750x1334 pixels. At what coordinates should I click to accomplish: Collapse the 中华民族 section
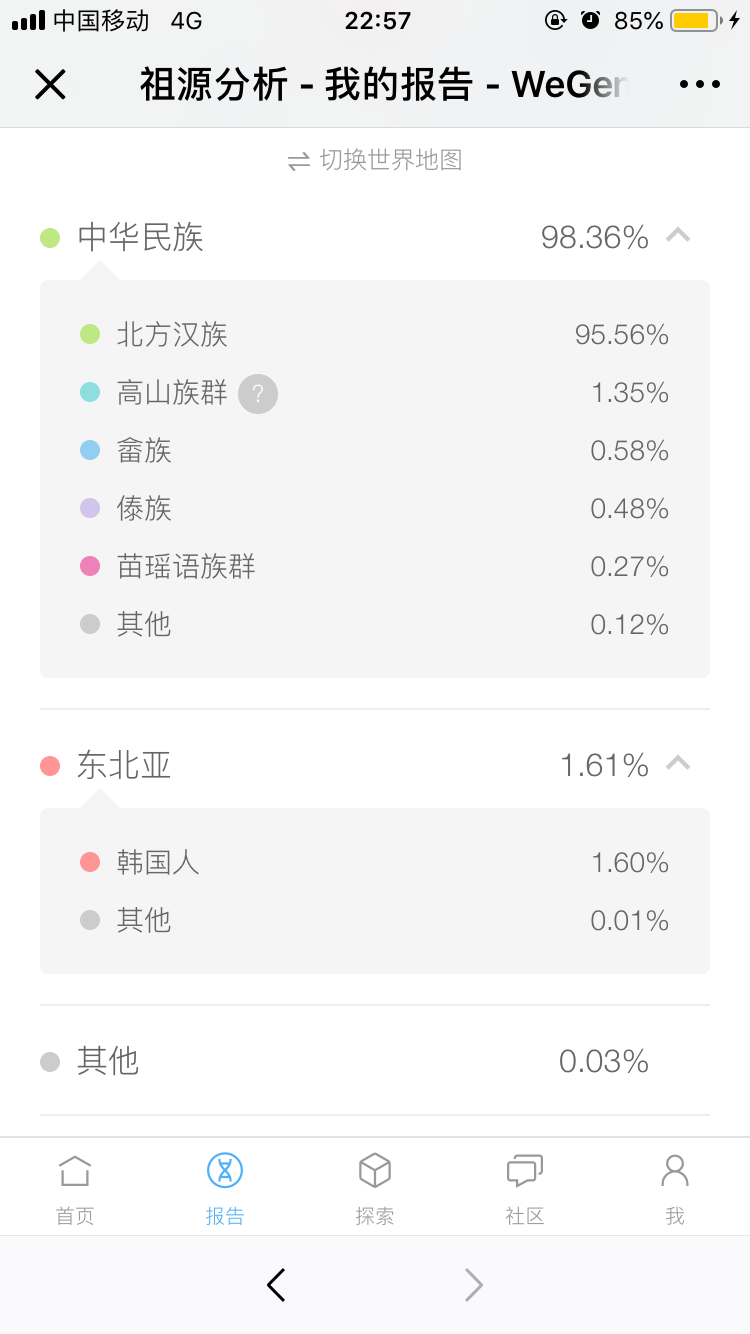tap(678, 236)
